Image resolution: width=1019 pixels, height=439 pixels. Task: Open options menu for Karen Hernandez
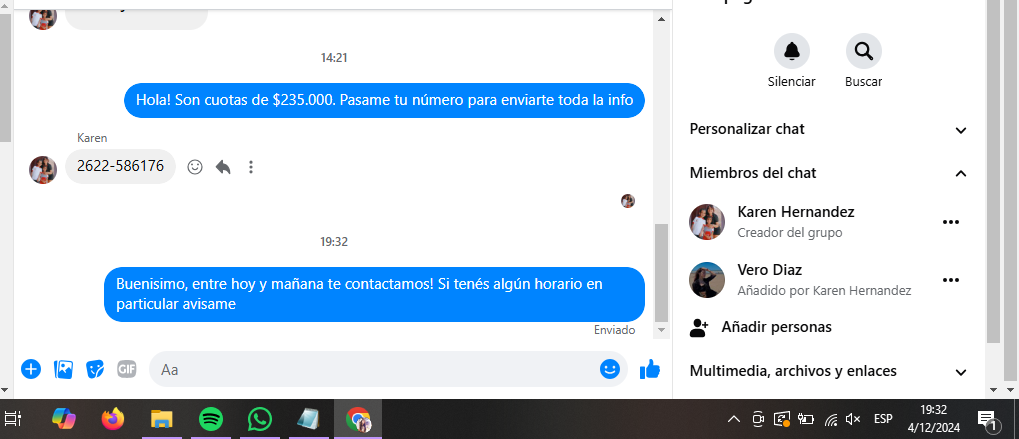tap(950, 222)
